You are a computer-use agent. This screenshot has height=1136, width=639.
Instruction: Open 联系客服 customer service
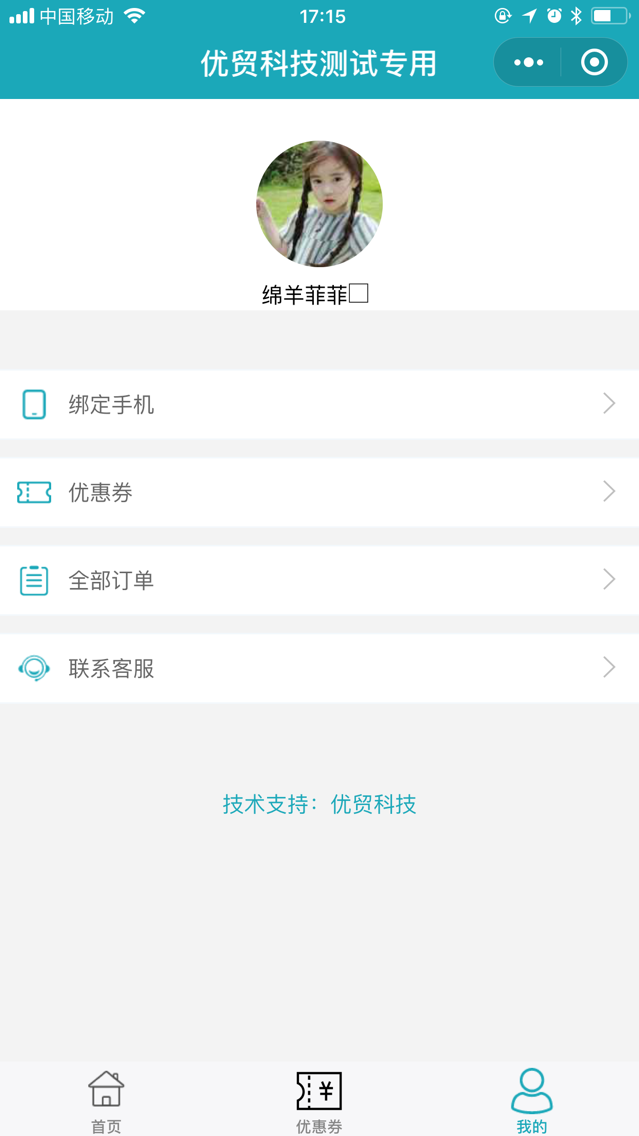(x=319, y=668)
